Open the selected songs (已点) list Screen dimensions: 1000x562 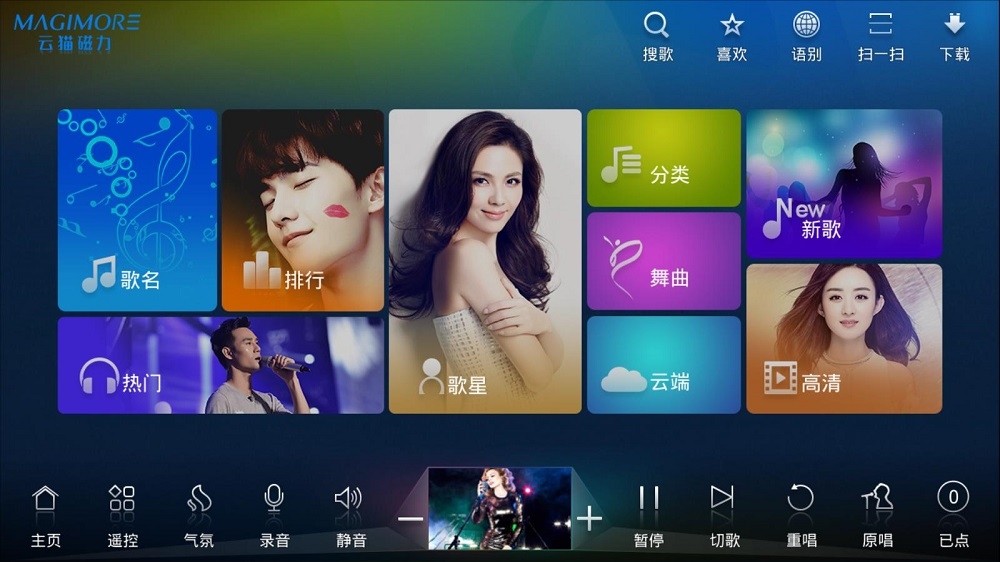[x=953, y=515]
